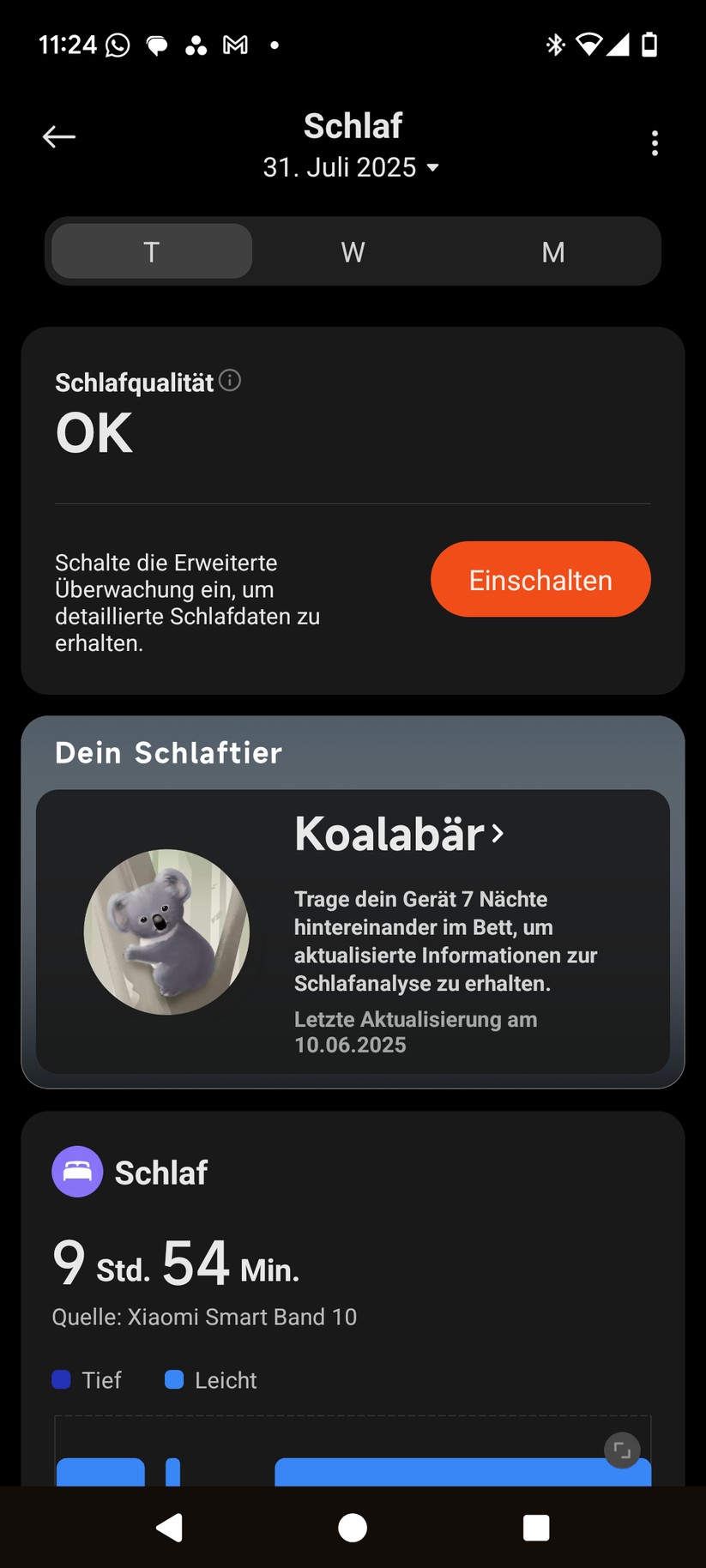The height and width of the screenshot is (1568, 706).
Task: Show info about Schlafqualität
Action: pyautogui.click(x=230, y=380)
